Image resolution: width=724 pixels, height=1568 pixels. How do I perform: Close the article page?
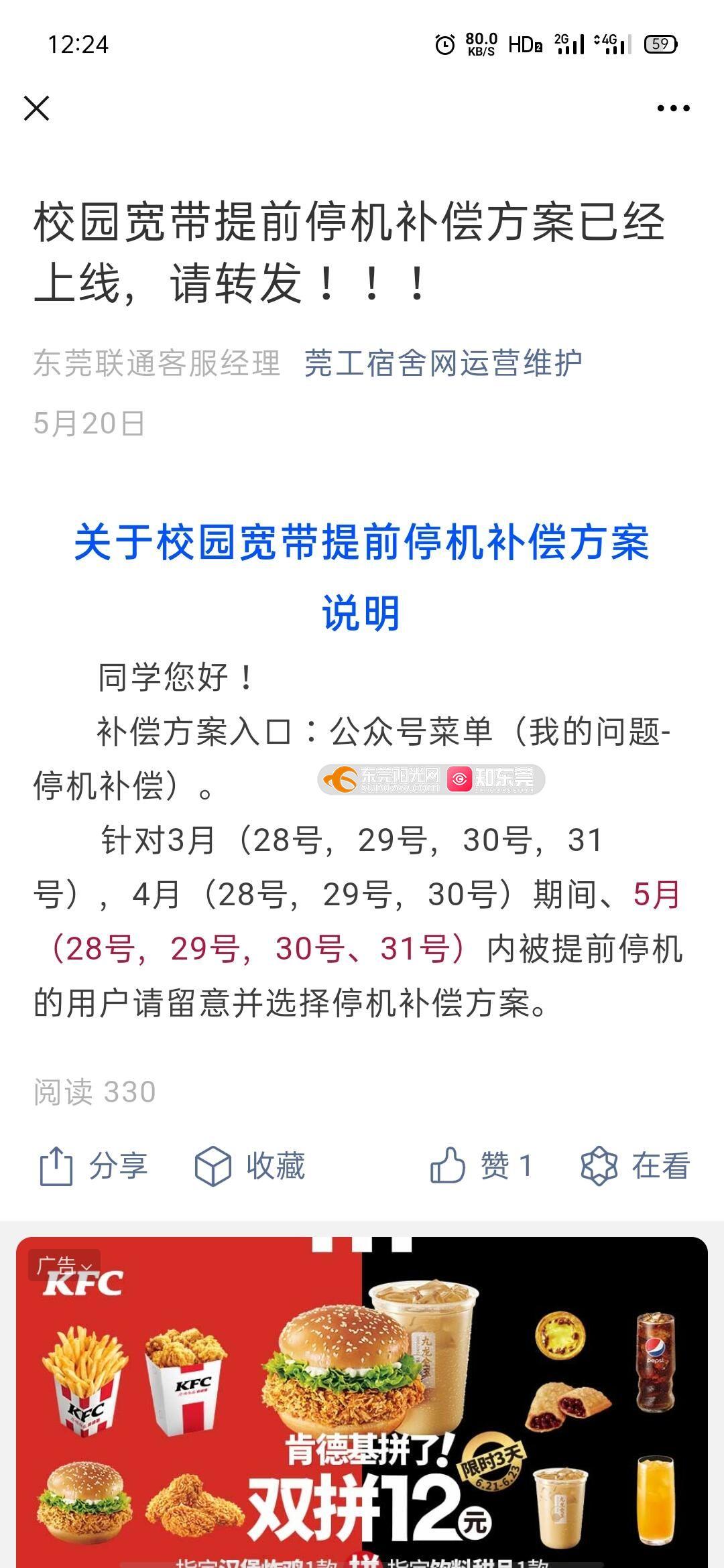click(x=36, y=108)
